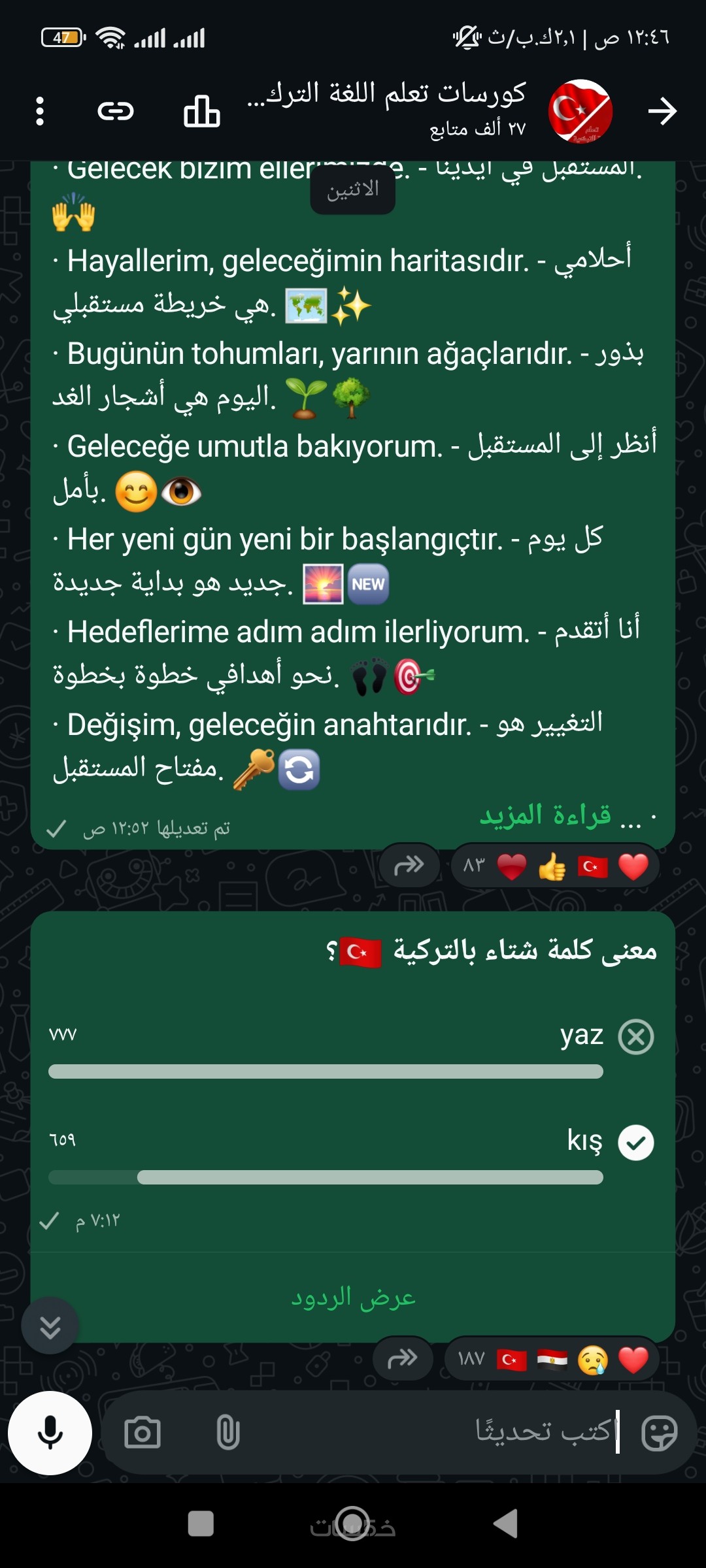Viewport: 706px width, 1568px height.
Task: Record a voice message
Action: pyautogui.click(x=50, y=1433)
